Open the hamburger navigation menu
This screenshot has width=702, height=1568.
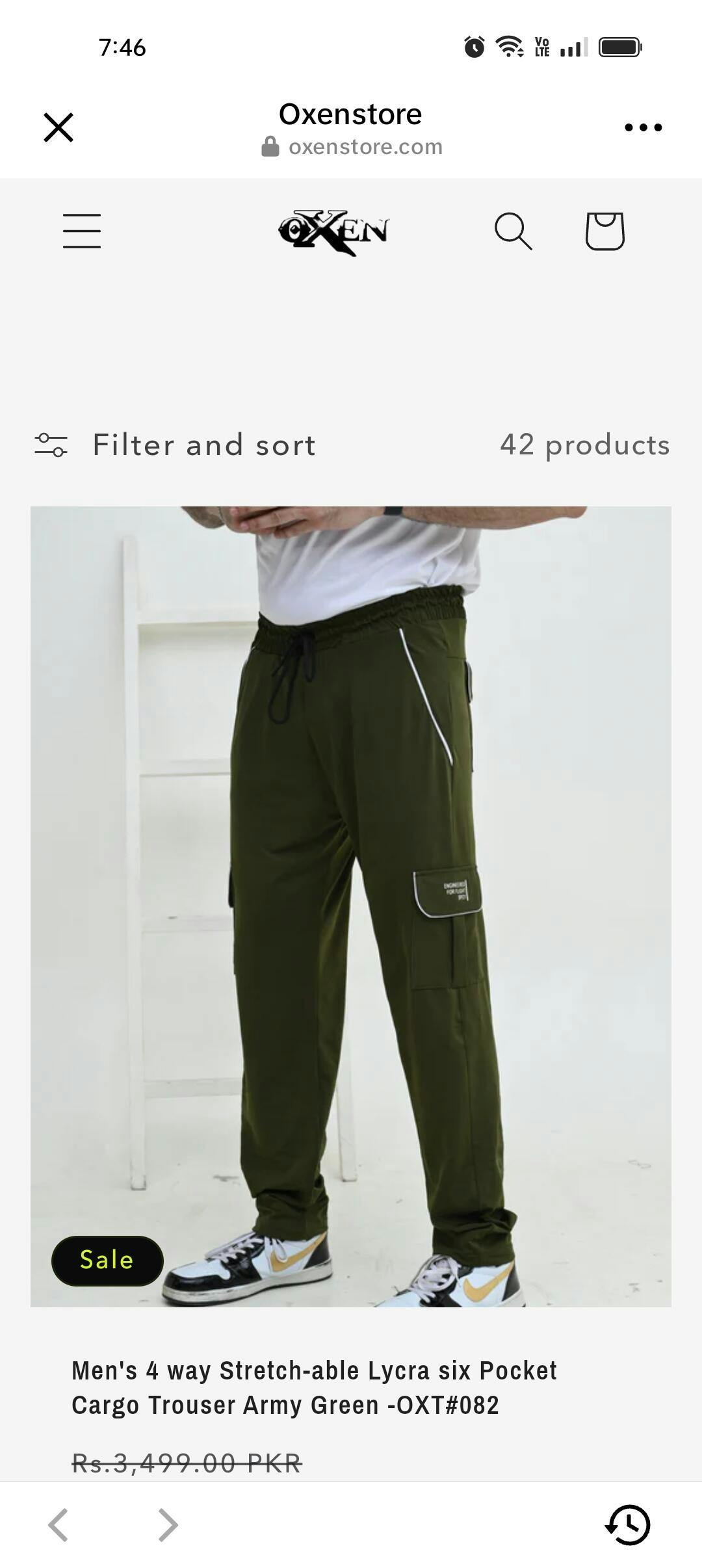point(82,231)
